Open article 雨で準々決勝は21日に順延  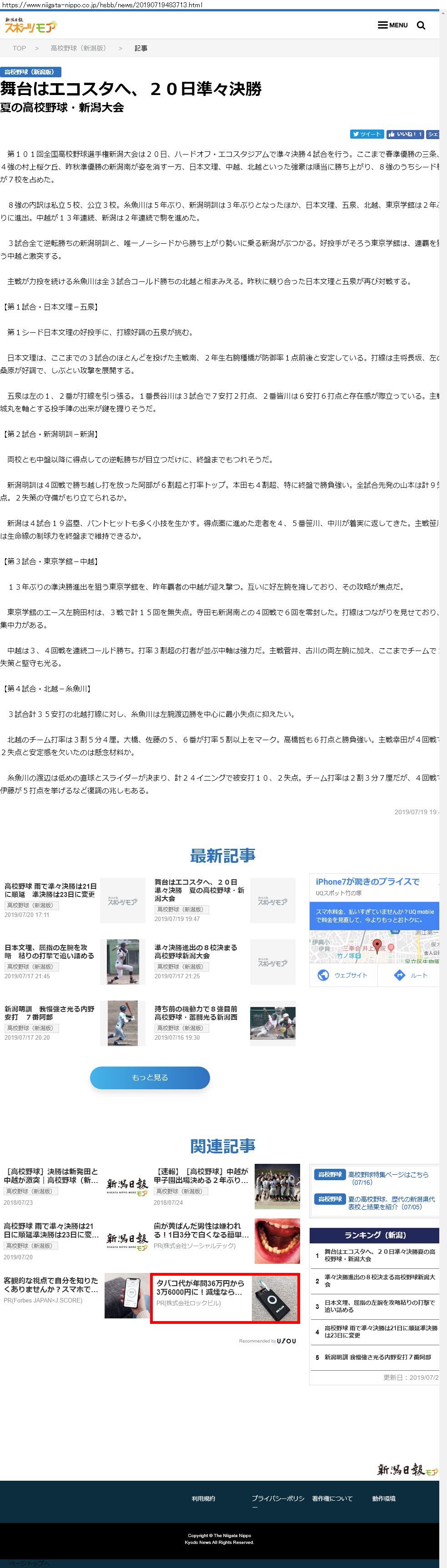point(50,890)
